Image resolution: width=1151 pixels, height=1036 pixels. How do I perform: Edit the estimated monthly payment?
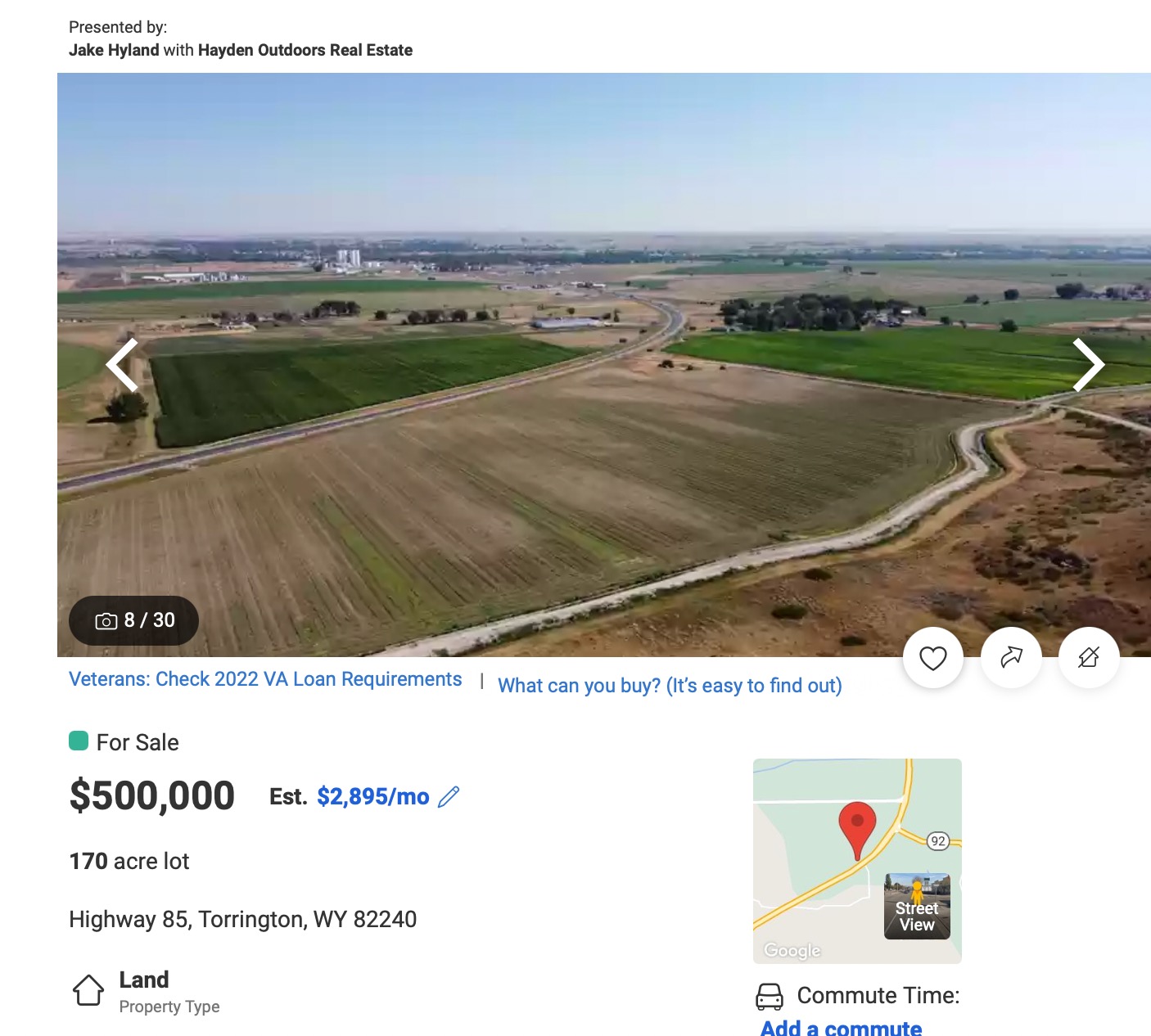click(x=449, y=797)
